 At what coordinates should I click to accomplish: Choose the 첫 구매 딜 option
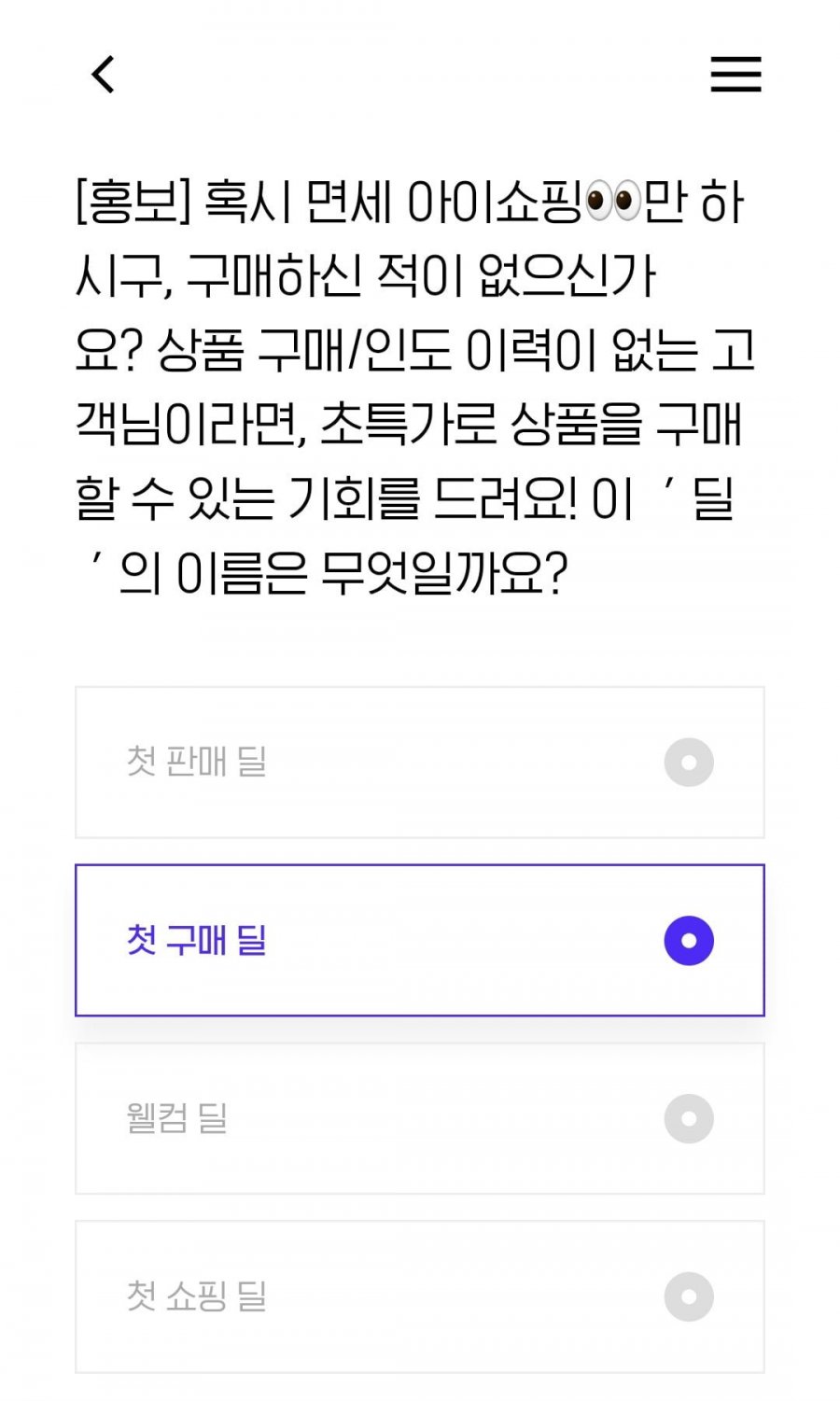pyautogui.click(x=419, y=940)
